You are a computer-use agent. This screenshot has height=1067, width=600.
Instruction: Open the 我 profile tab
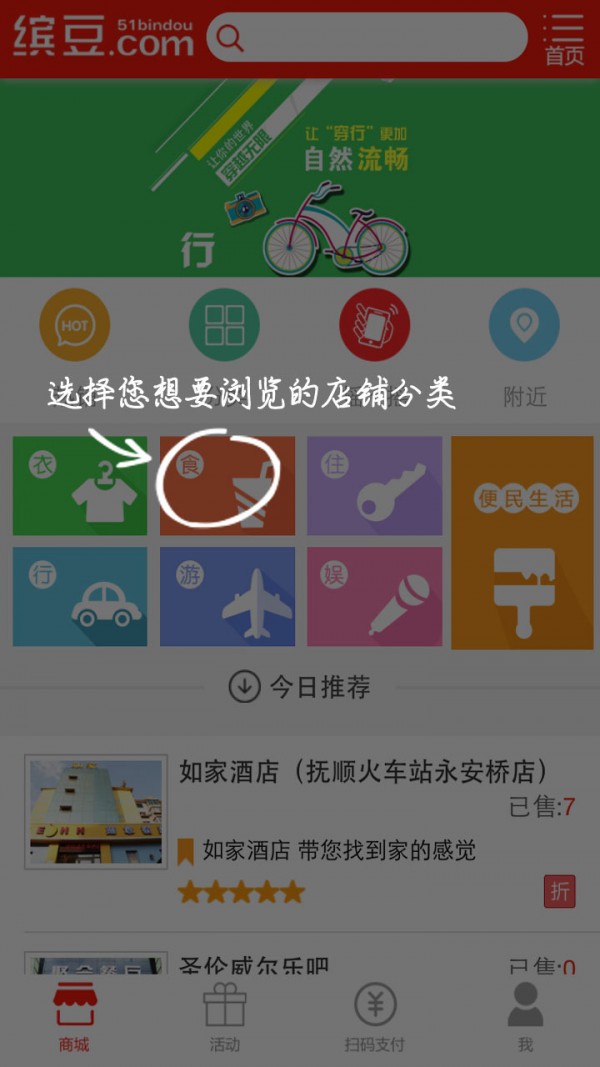click(x=524, y=1016)
